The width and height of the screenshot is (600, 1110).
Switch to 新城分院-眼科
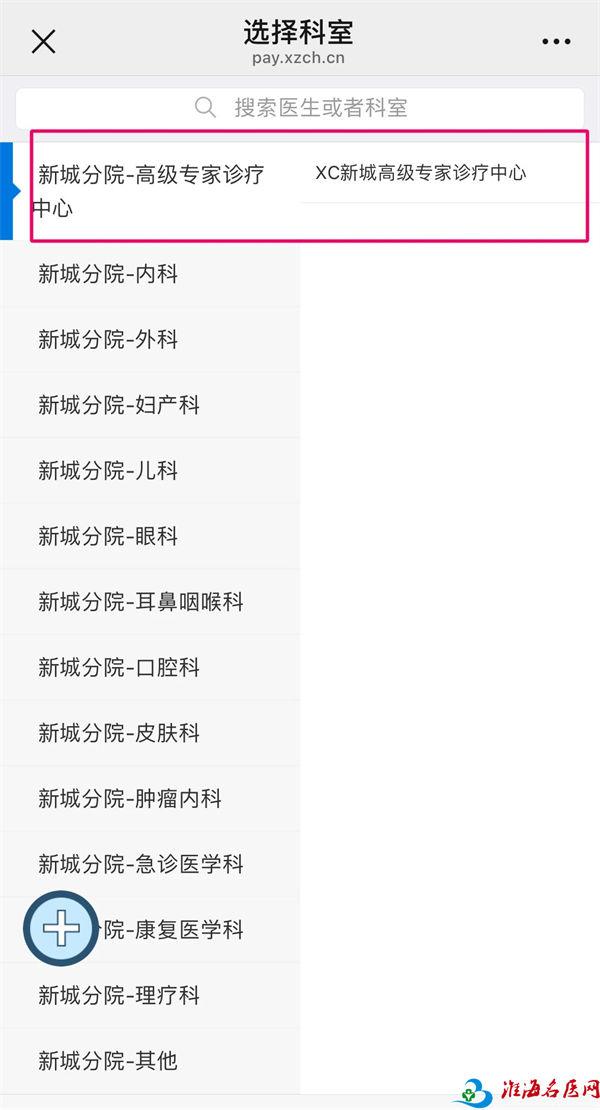[x=150, y=537]
